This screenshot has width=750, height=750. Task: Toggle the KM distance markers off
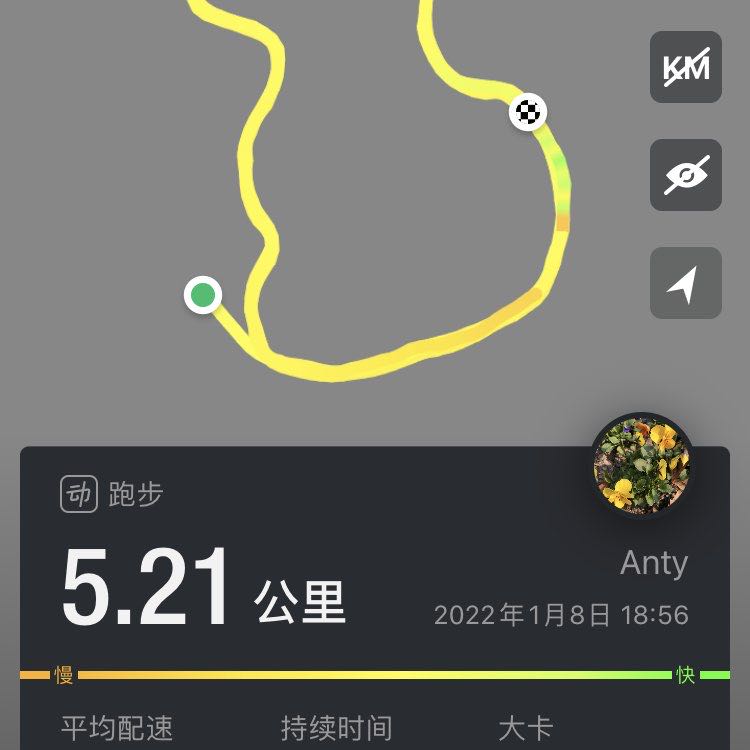686,67
